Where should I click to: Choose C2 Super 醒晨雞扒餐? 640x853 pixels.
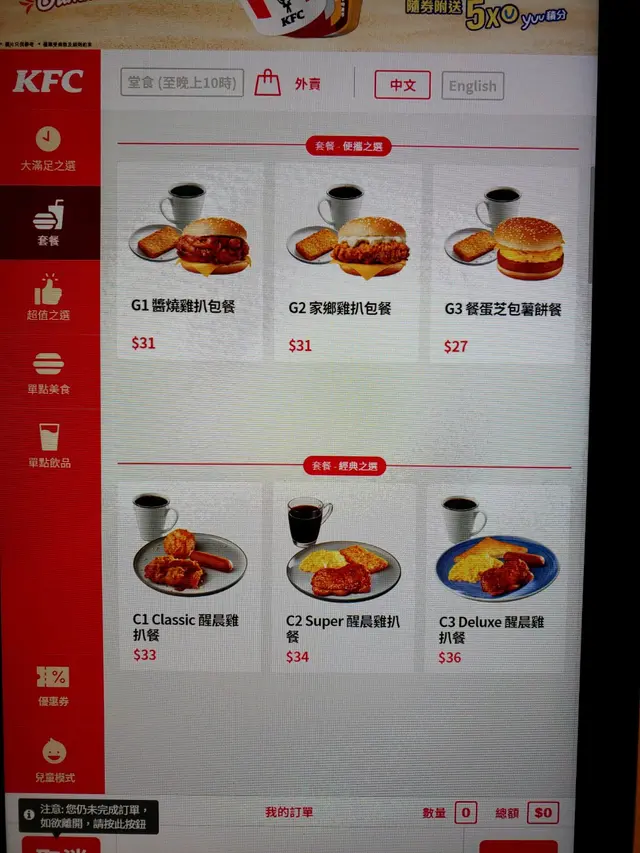point(345,578)
